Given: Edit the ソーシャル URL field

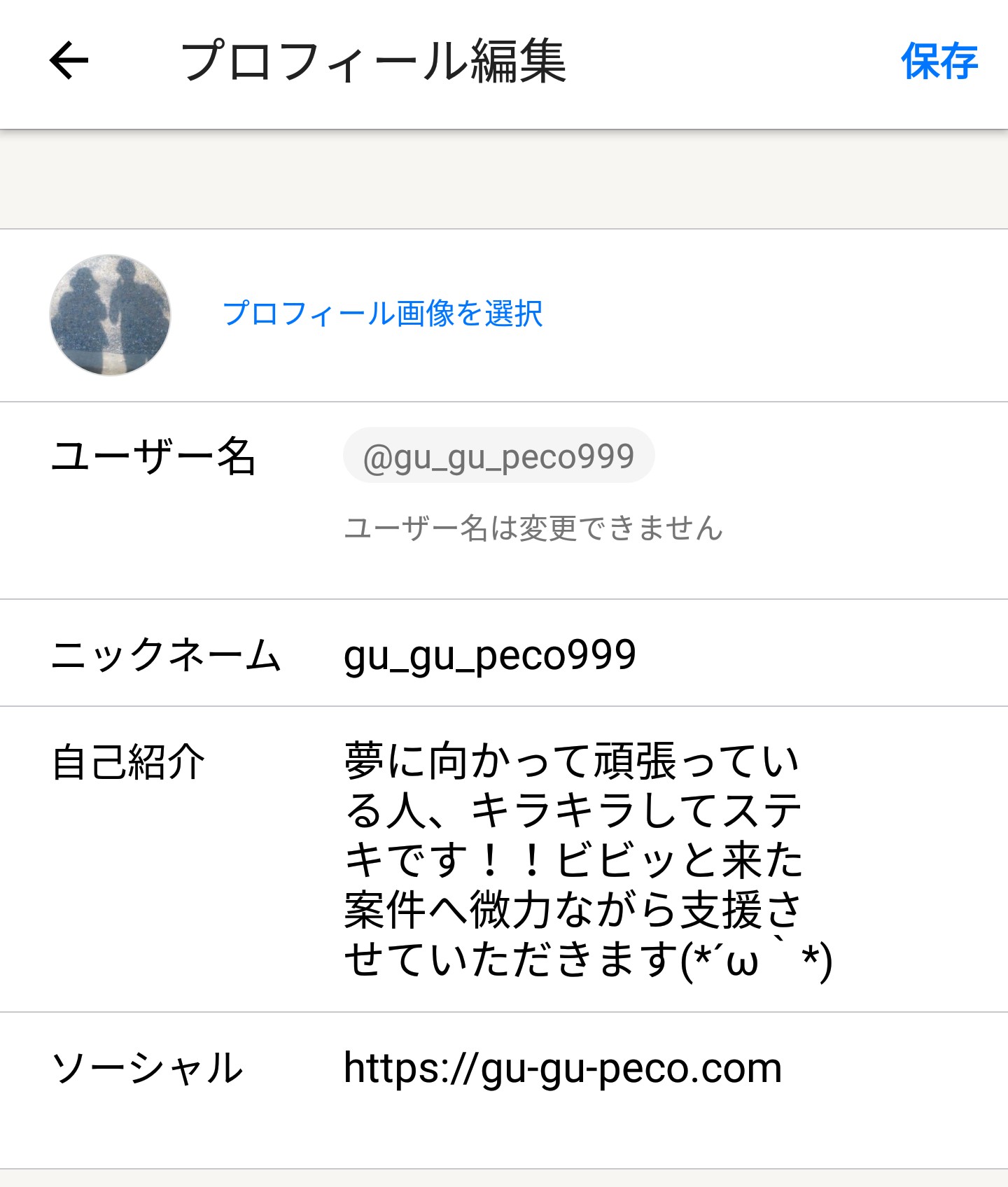Looking at the screenshot, I should [x=562, y=1069].
